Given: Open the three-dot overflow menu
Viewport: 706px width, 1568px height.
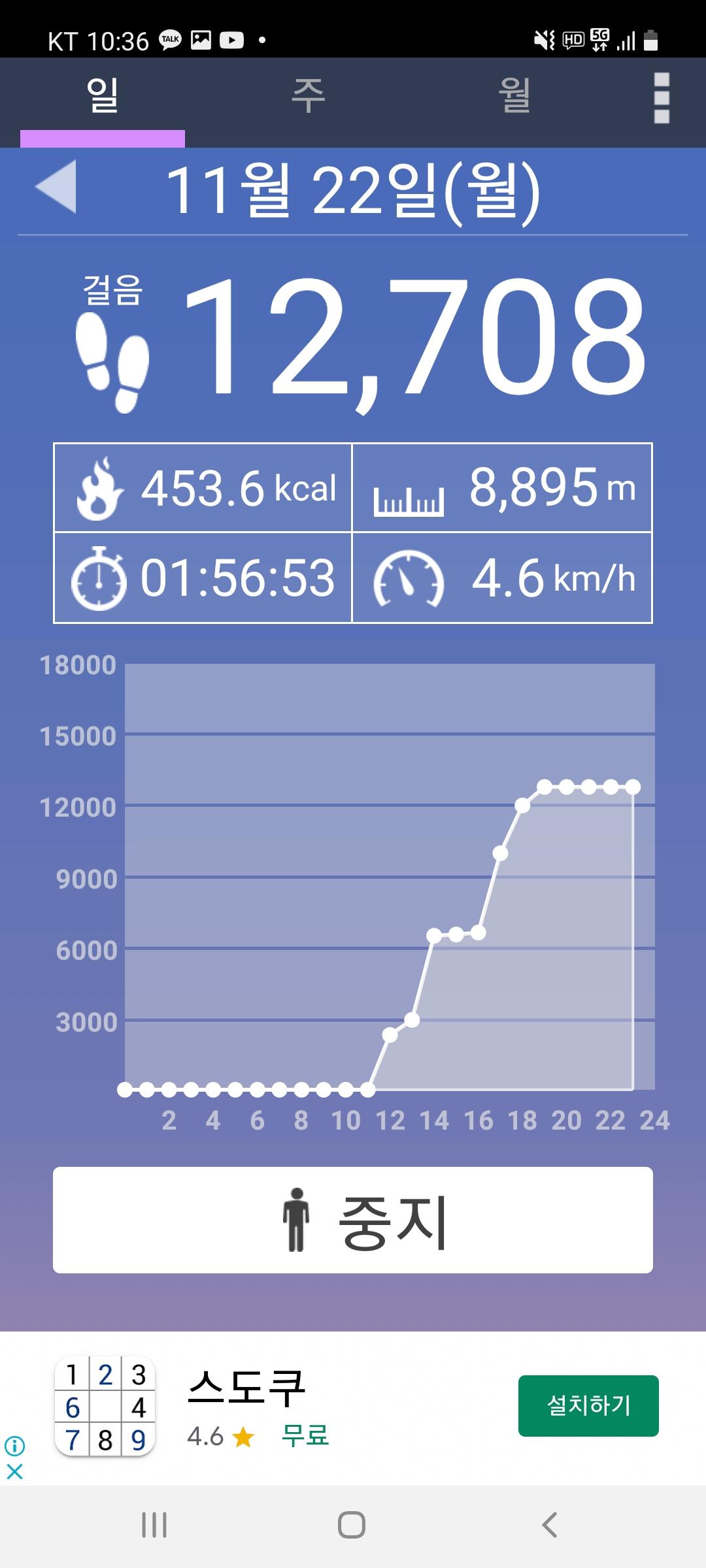Looking at the screenshot, I should (x=662, y=98).
